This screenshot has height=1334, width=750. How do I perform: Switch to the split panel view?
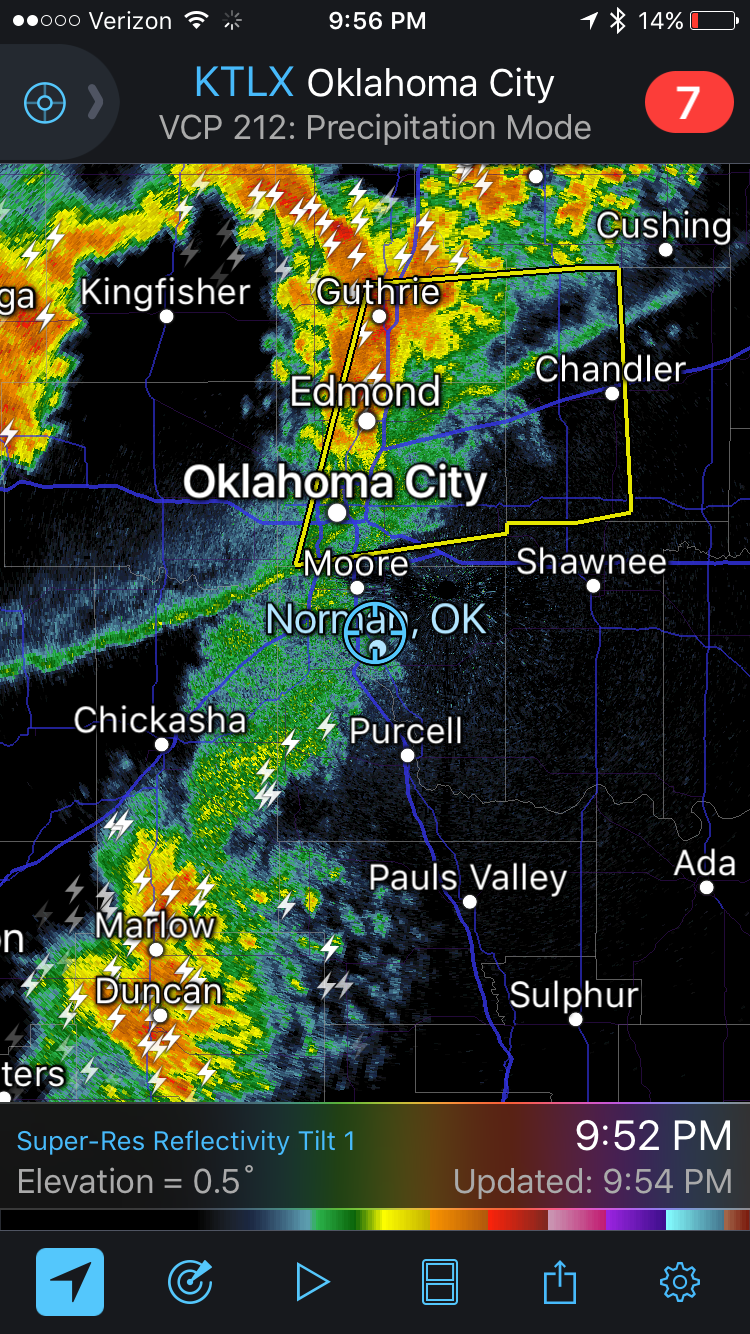(441, 1282)
